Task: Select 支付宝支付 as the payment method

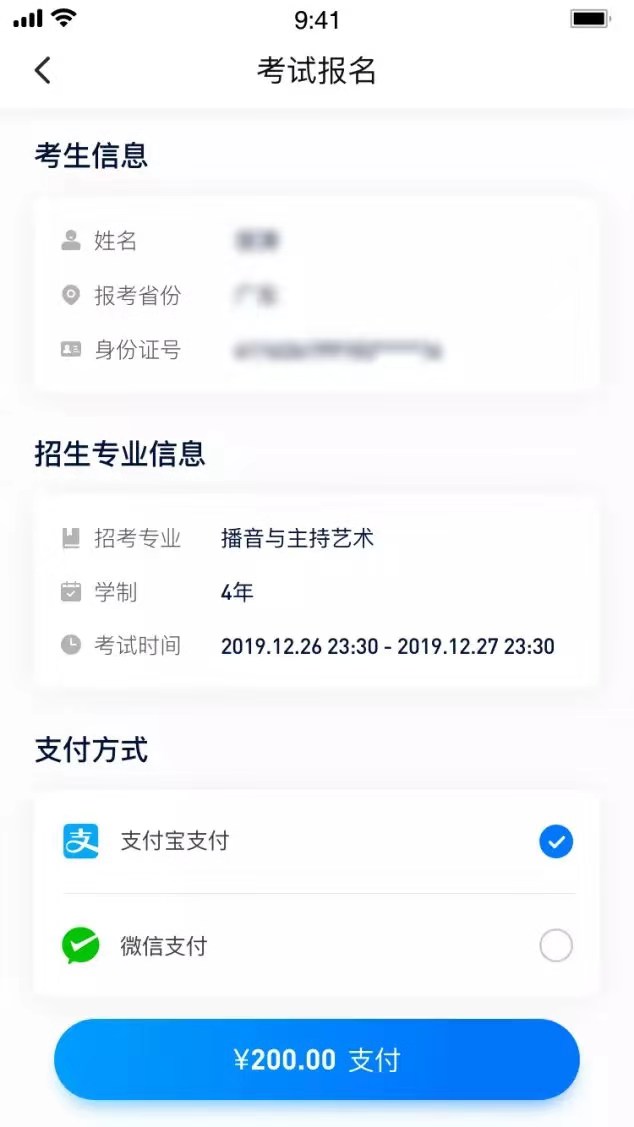Action: pyautogui.click(x=316, y=842)
